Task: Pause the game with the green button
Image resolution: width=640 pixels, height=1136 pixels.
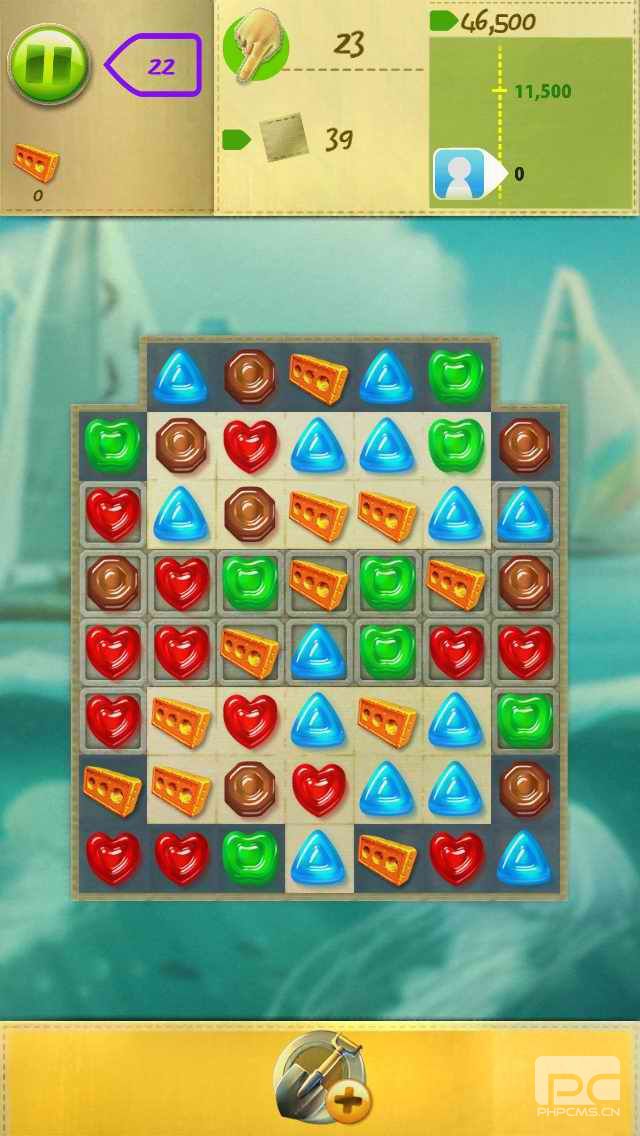Action: coord(48,65)
